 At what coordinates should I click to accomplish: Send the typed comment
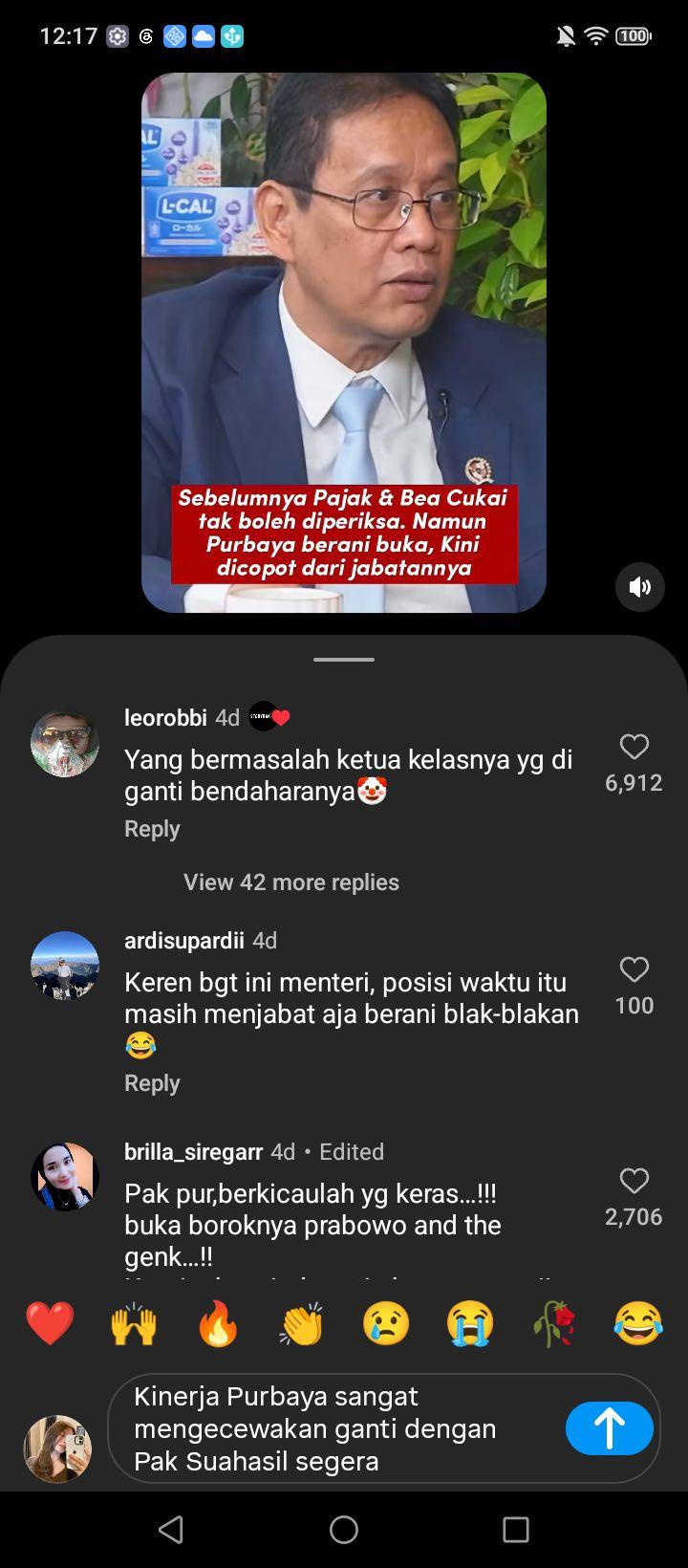coord(610,1428)
